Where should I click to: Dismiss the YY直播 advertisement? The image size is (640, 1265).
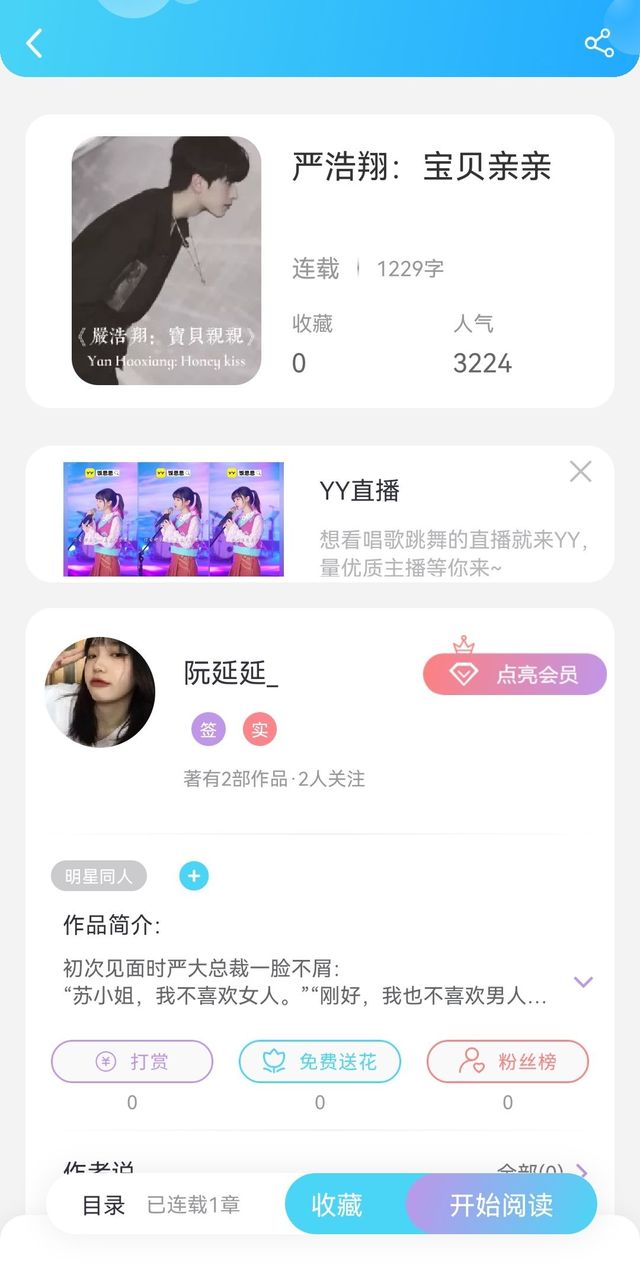pyautogui.click(x=580, y=472)
